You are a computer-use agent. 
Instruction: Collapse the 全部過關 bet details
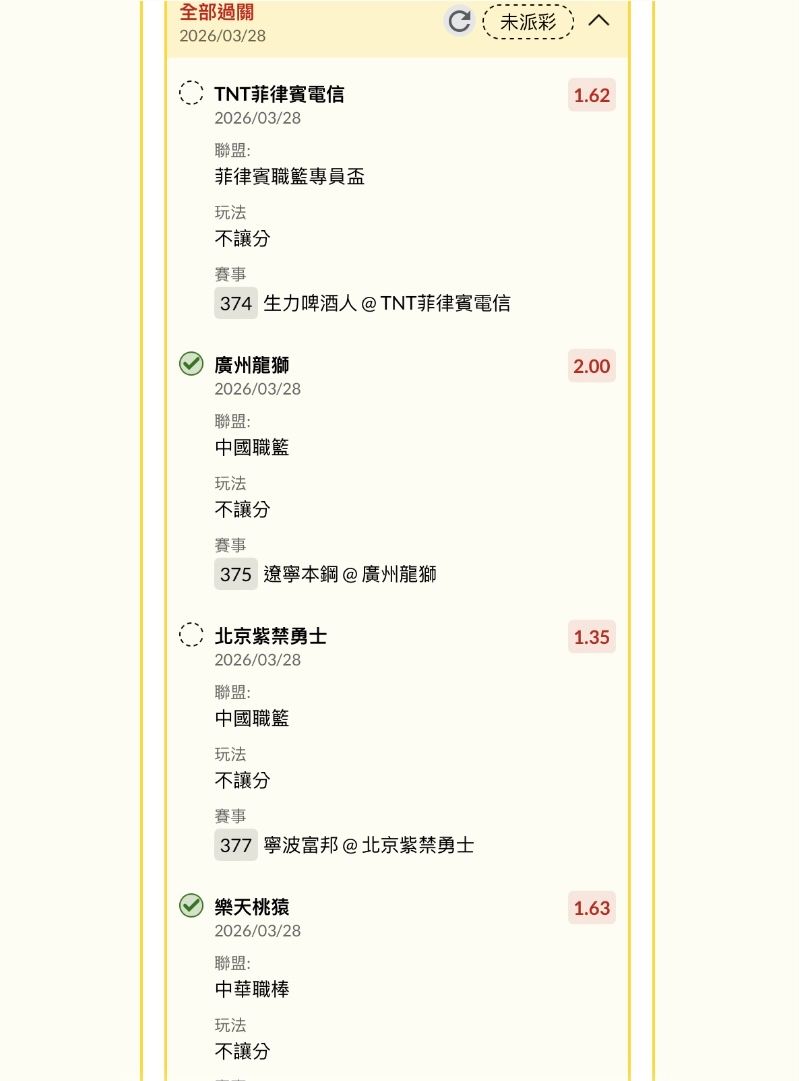click(598, 20)
